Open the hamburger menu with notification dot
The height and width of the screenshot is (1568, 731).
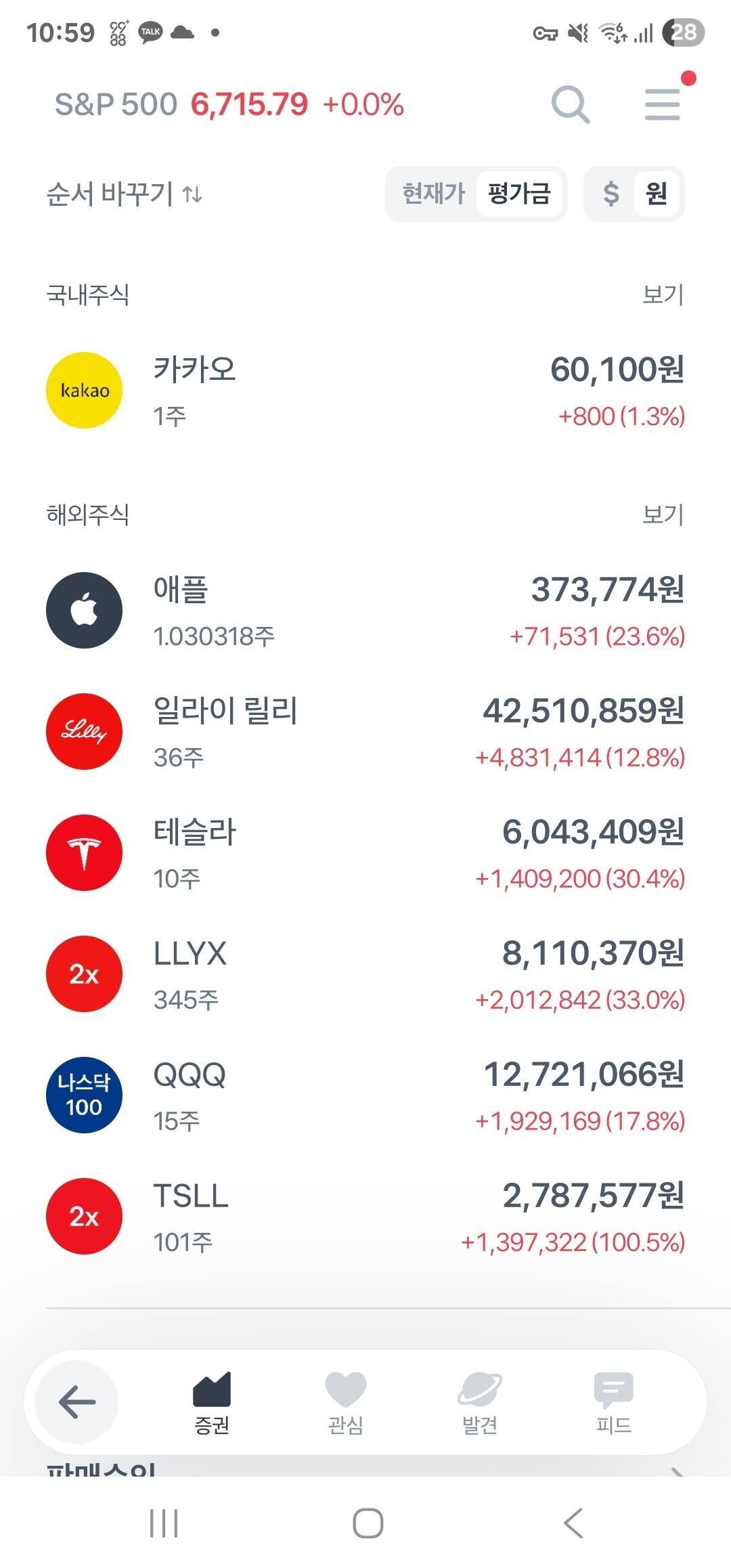point(662,104)
